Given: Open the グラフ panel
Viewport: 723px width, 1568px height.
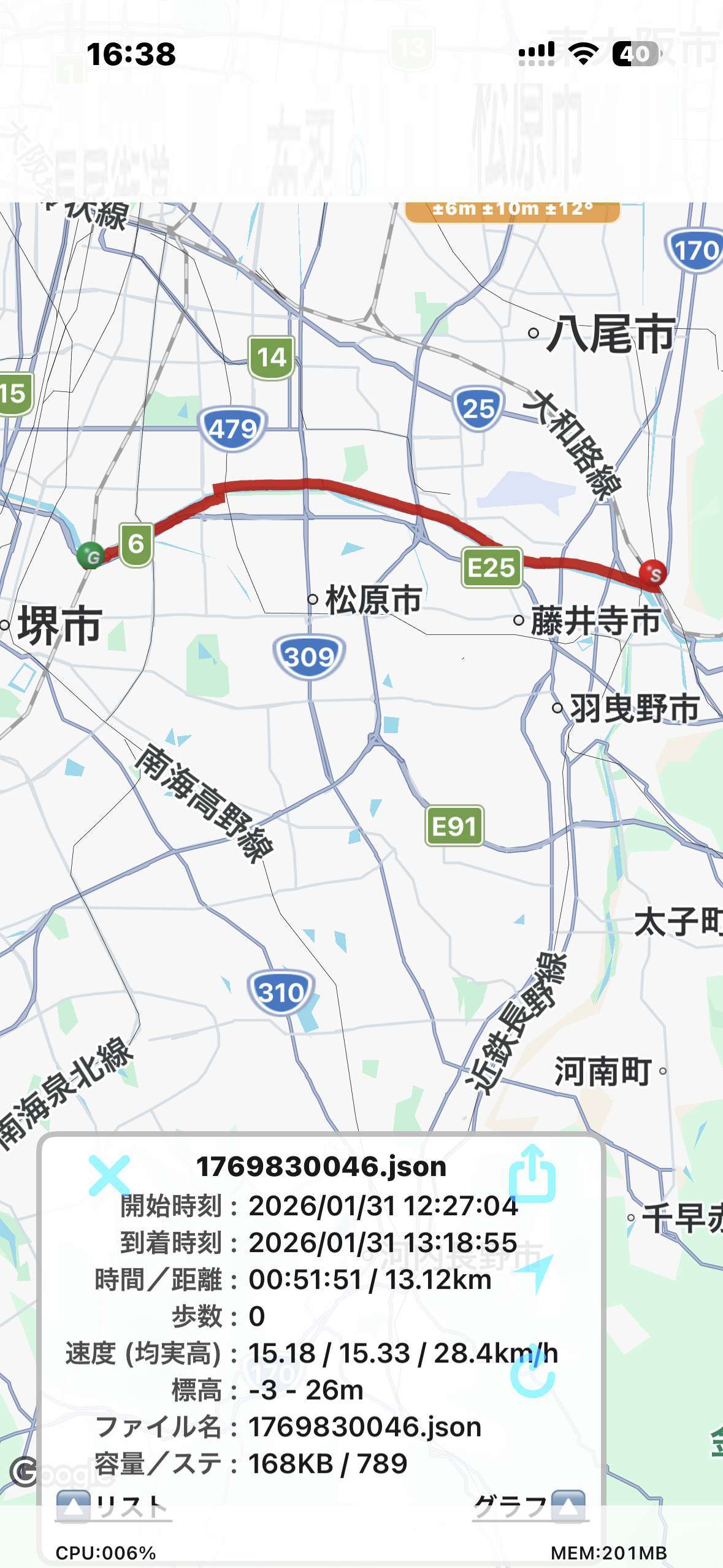Looking at the screenshot, I should click(x=530, y=1506).
